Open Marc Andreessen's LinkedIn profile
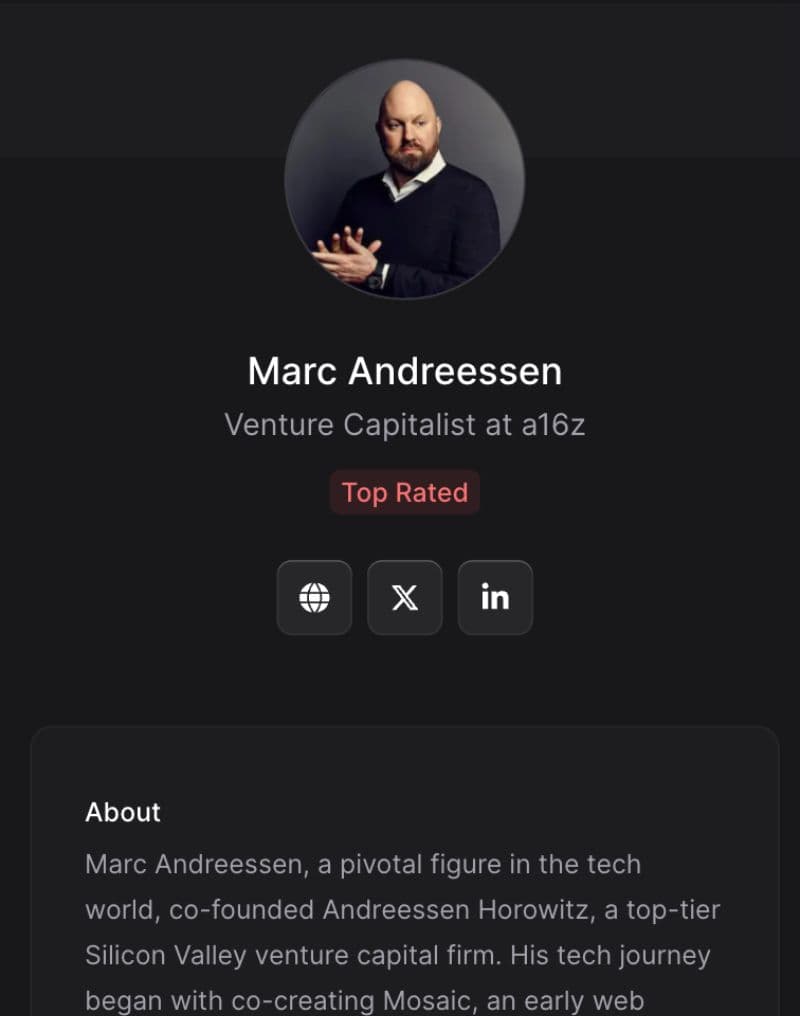Screen dimensions: 800x1016 tap(495, 597)
